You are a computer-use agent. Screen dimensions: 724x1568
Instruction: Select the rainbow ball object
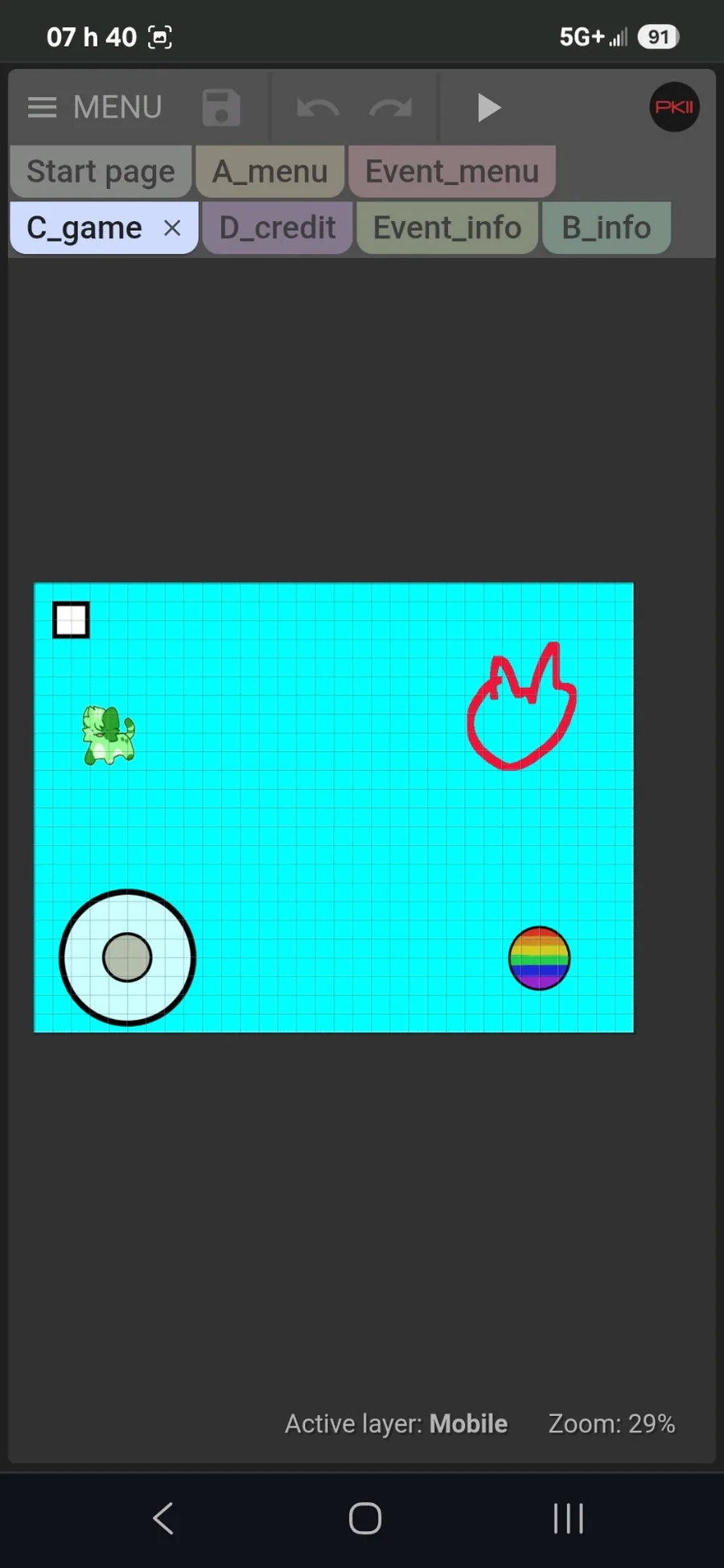pos(539,958)
